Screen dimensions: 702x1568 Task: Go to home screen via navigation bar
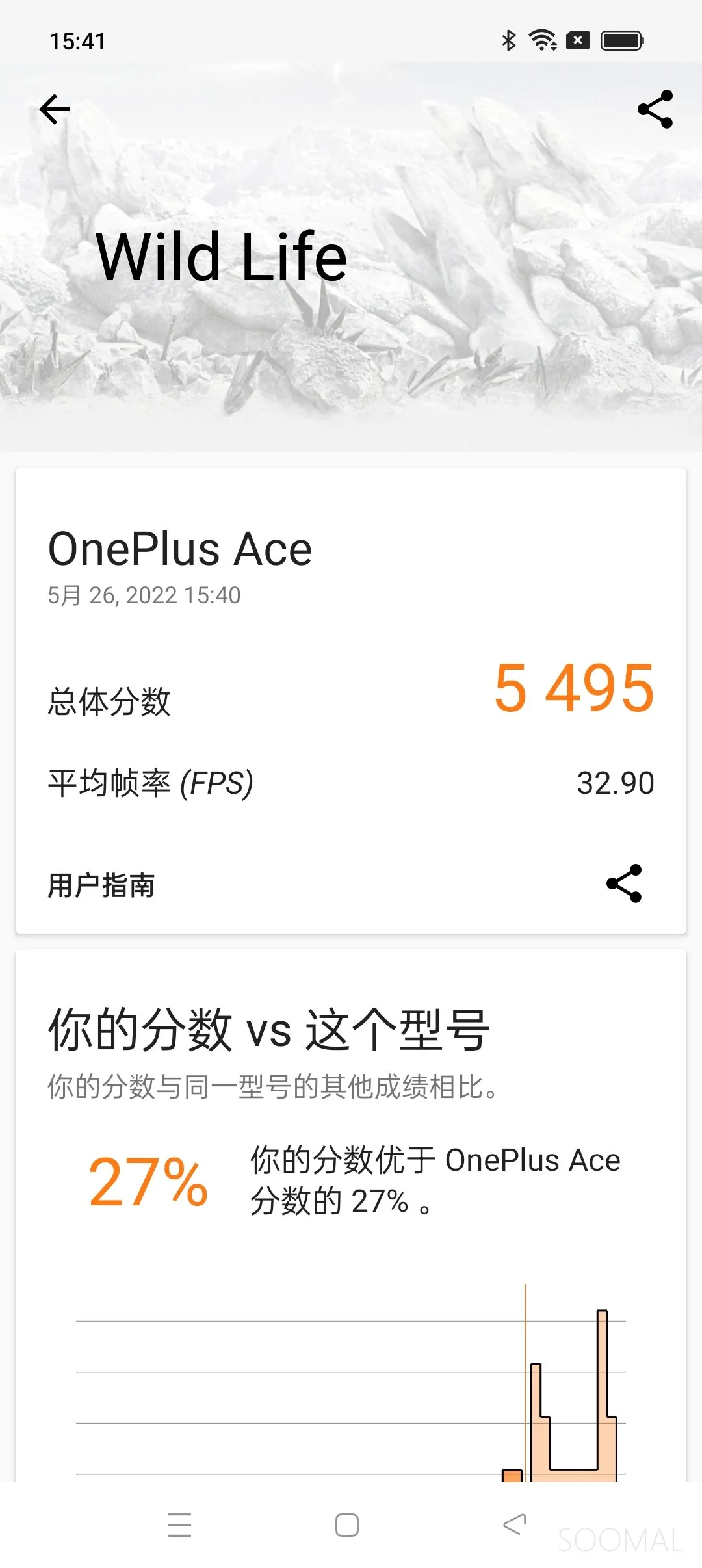(x=347, y=1524)
